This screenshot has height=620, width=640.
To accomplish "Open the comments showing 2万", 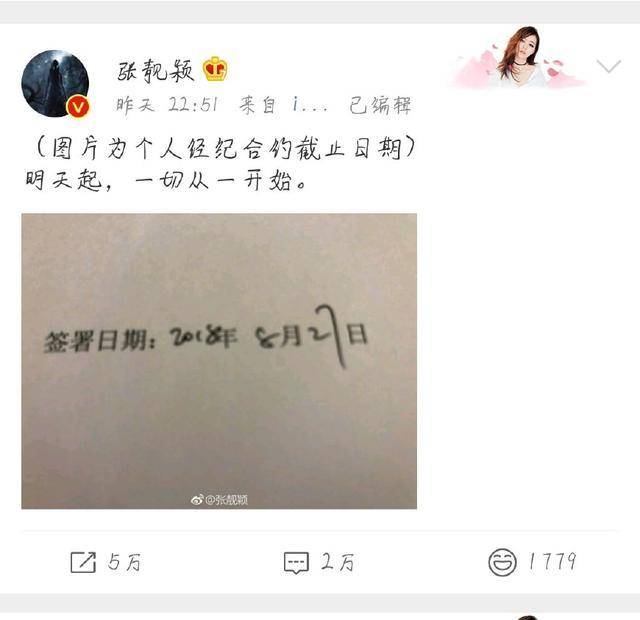I will coord(318,562).
